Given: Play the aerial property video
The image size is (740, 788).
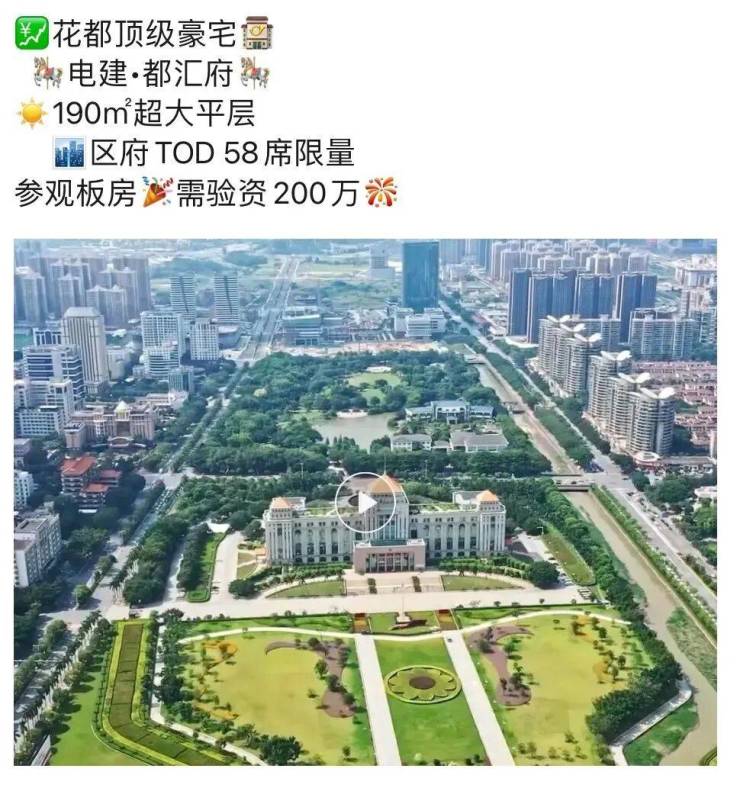Looking at the screenshot, I should 365,503.
